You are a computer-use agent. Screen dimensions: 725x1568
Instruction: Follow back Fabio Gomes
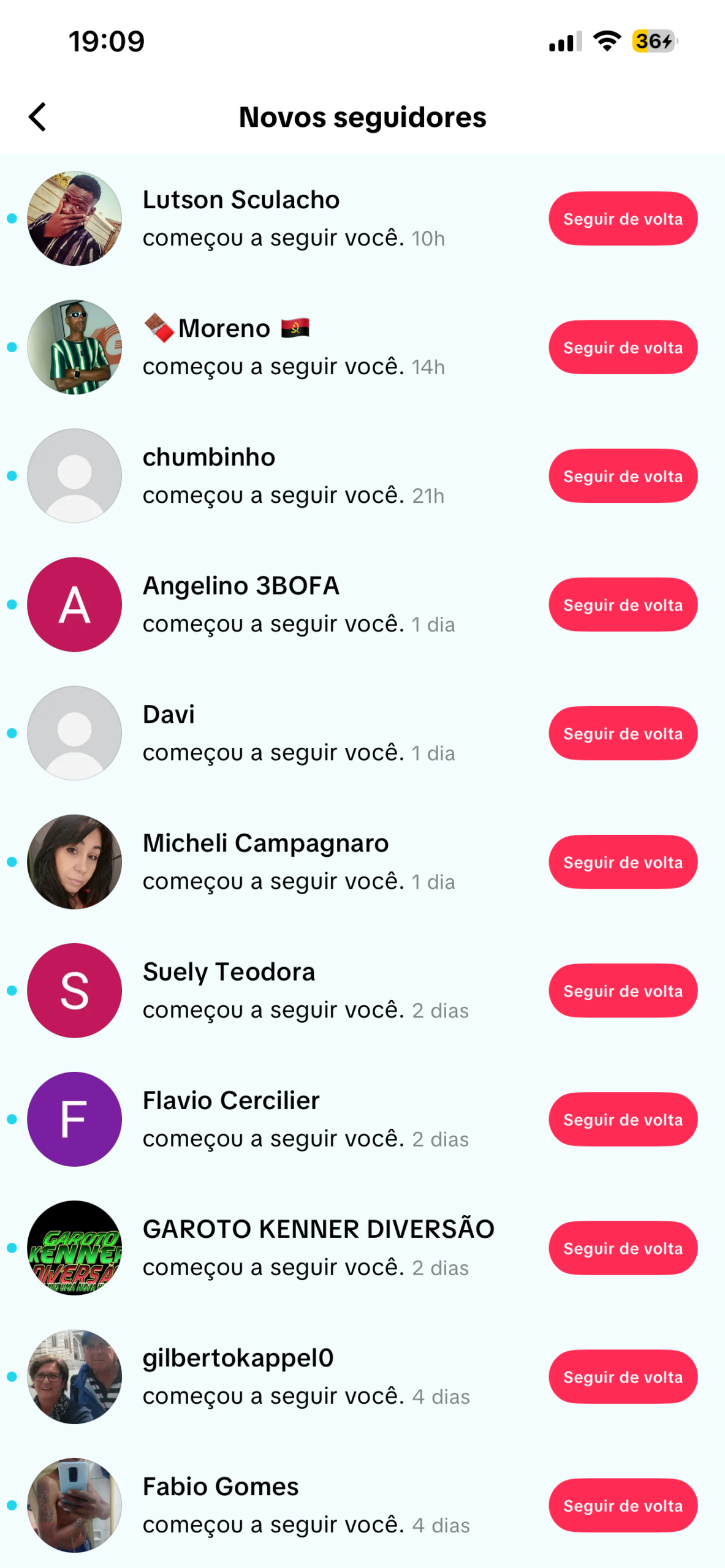pyautogui.click(x=622, y=1505)
